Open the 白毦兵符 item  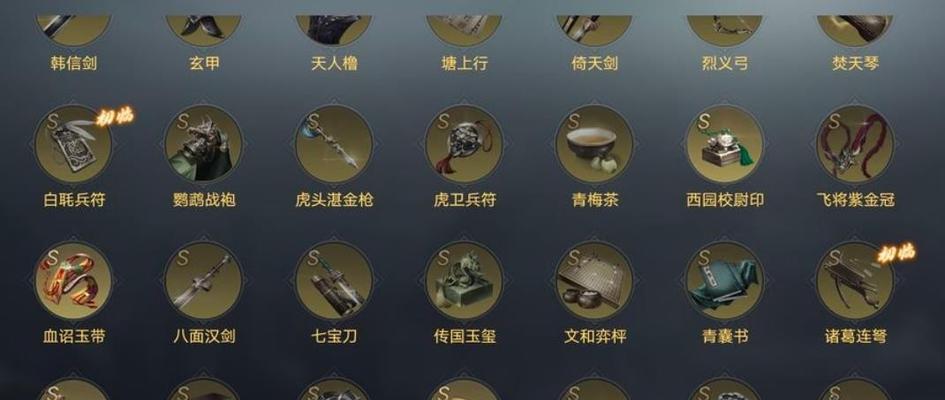74,145
